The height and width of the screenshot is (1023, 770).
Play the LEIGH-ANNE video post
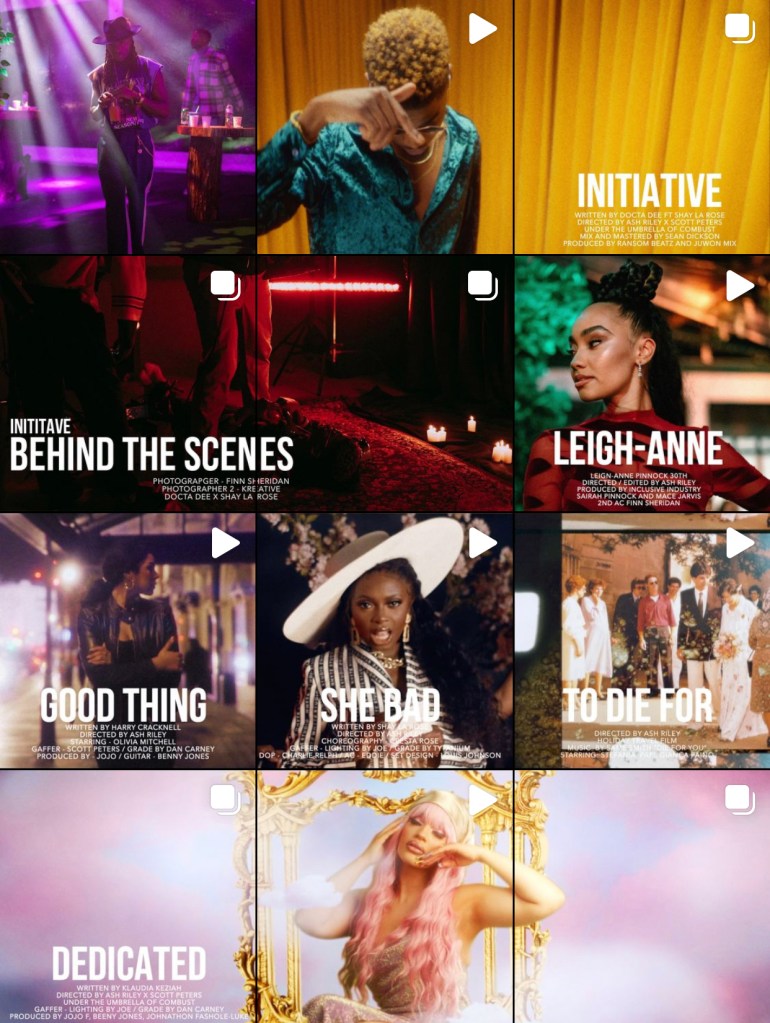coord(642,384)
